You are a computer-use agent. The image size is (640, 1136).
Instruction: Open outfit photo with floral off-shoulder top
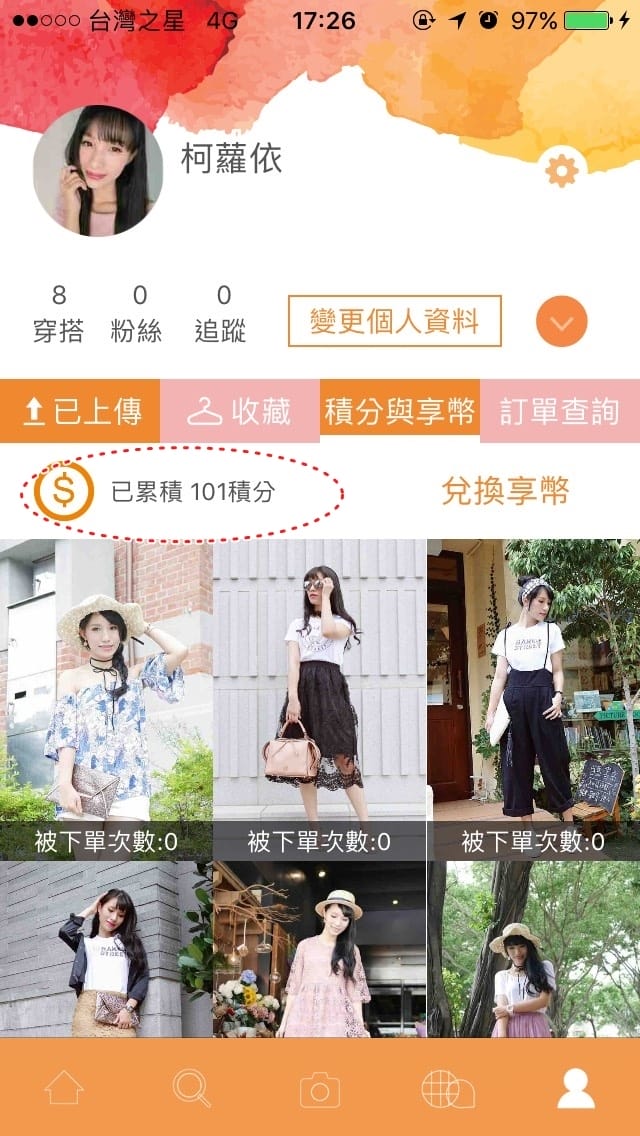[106, 690]
